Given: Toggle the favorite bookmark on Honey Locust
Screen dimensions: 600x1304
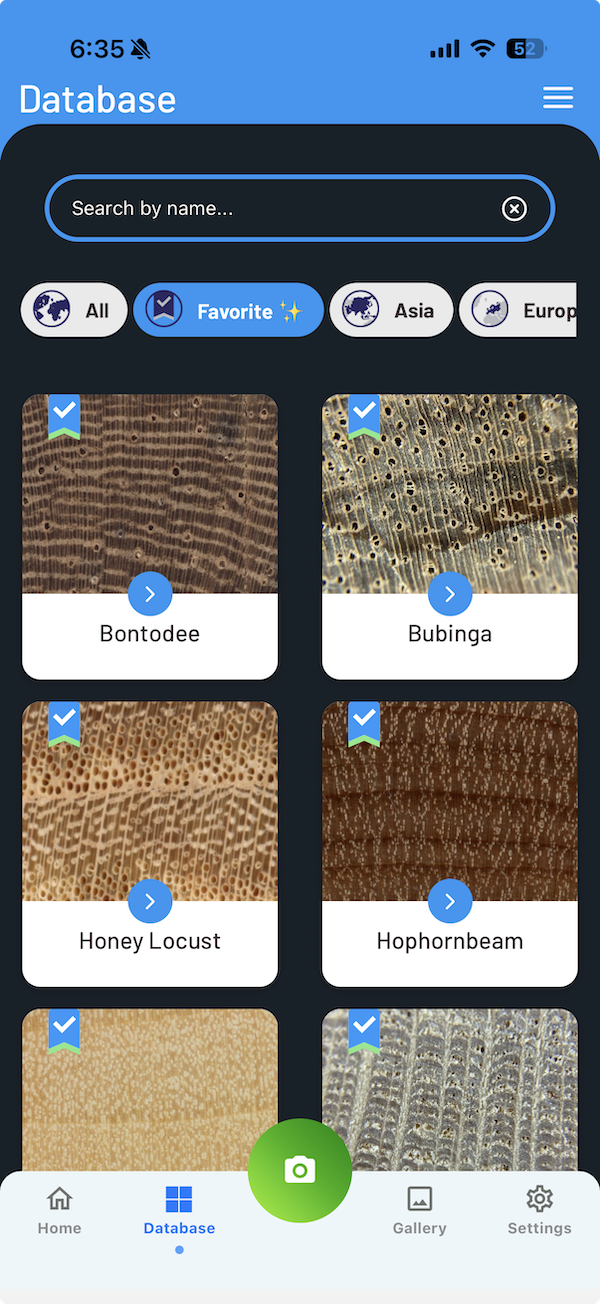Looking at the screenshot, I should pos(64,721).
